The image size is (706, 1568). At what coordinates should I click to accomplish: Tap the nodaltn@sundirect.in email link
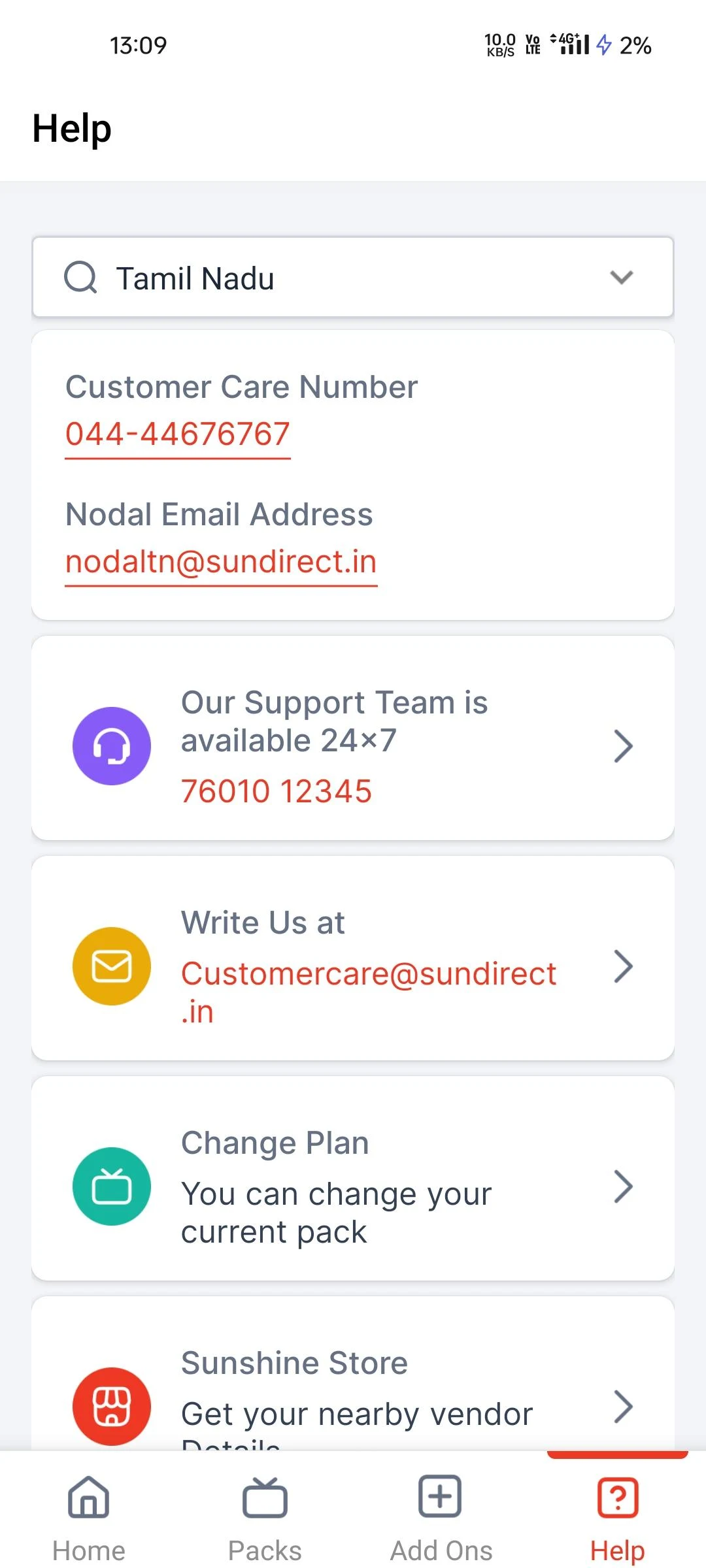(221, 562)
